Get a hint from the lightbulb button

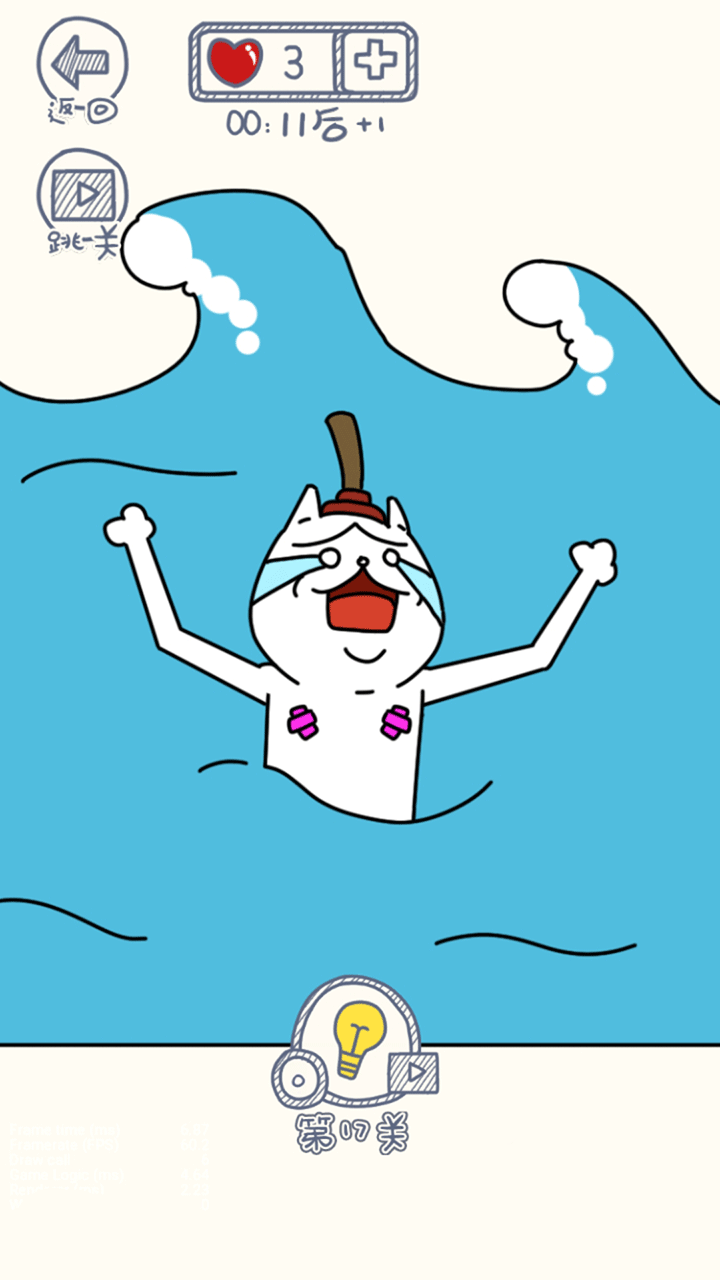click(x=358, y=1038)
